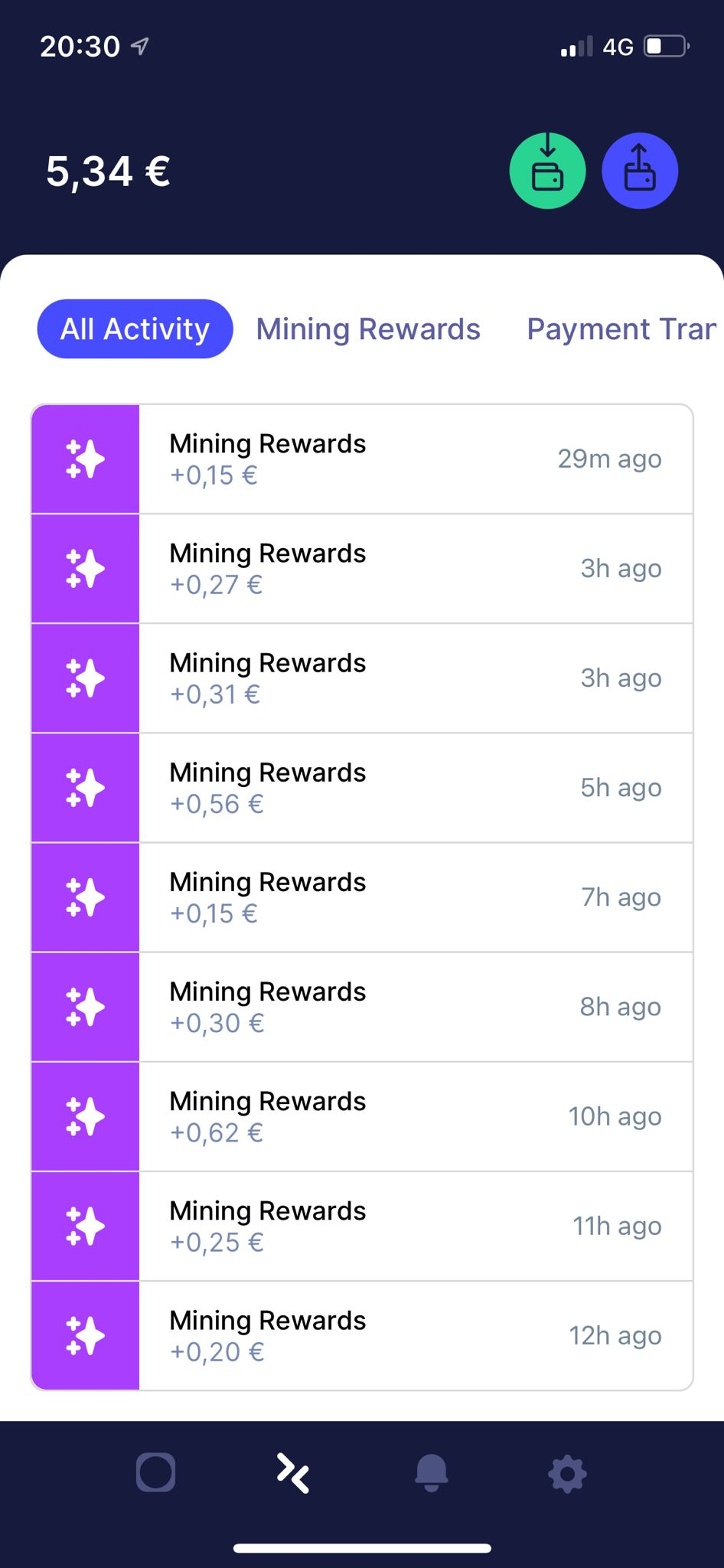The image size is (724, 1568).
Task: Select the All Activity filter
Action: coord(135,329)
